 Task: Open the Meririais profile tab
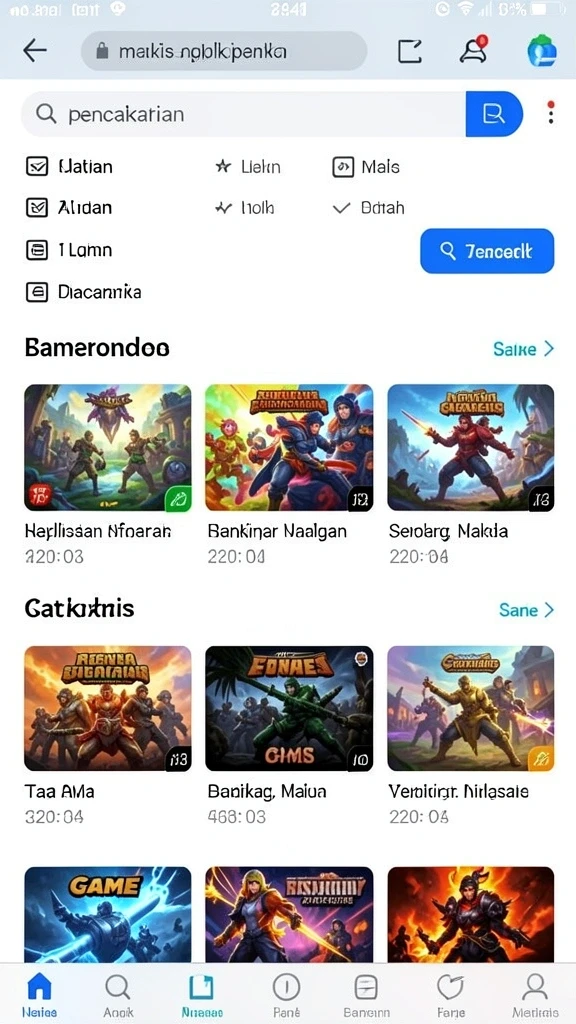click(536, 995)
